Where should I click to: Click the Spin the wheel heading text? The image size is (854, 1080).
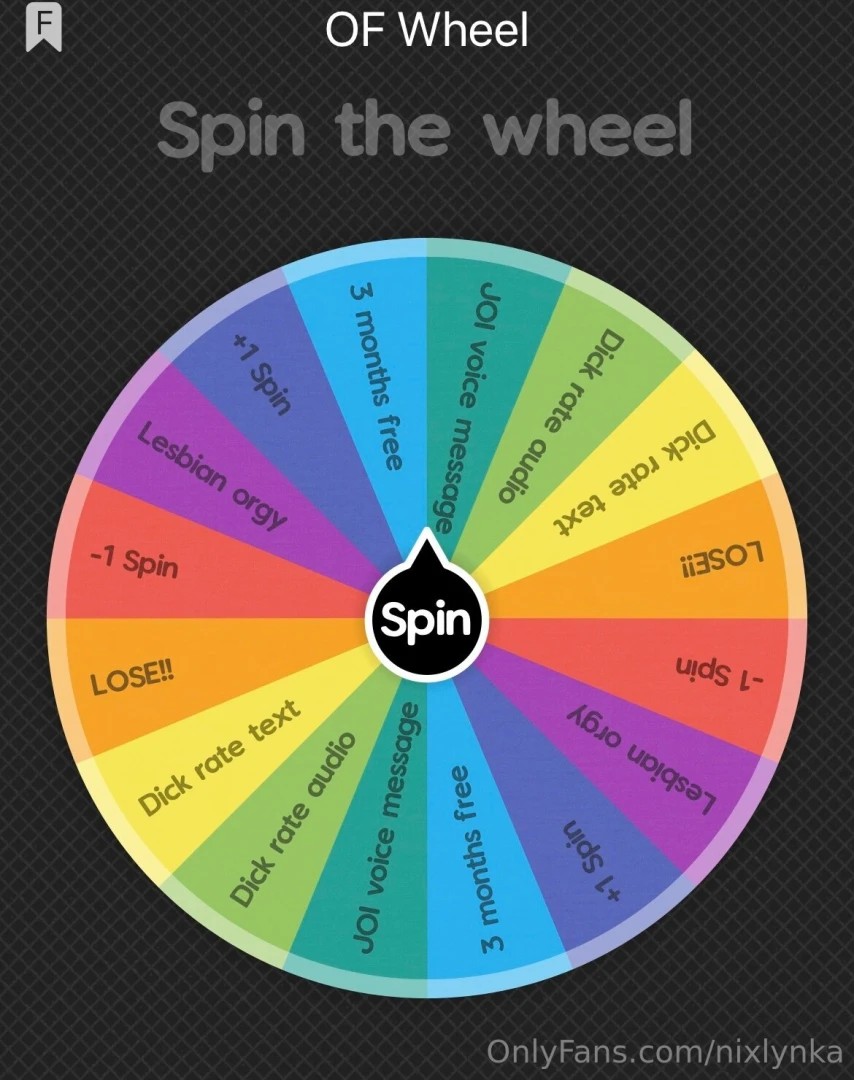tap(427, 130)
